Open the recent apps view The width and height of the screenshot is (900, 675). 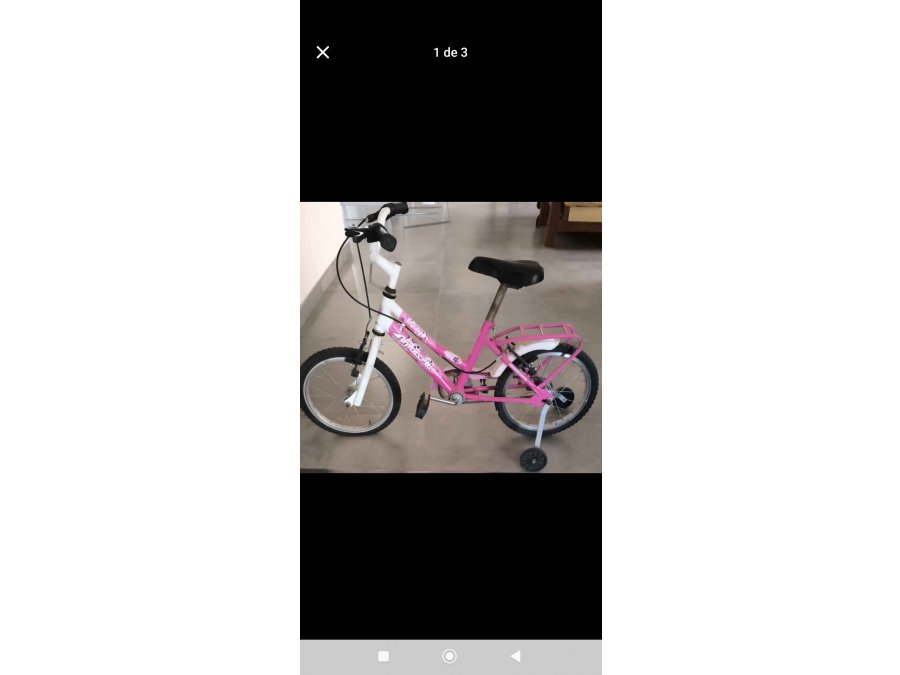click(x=383, y=656)
